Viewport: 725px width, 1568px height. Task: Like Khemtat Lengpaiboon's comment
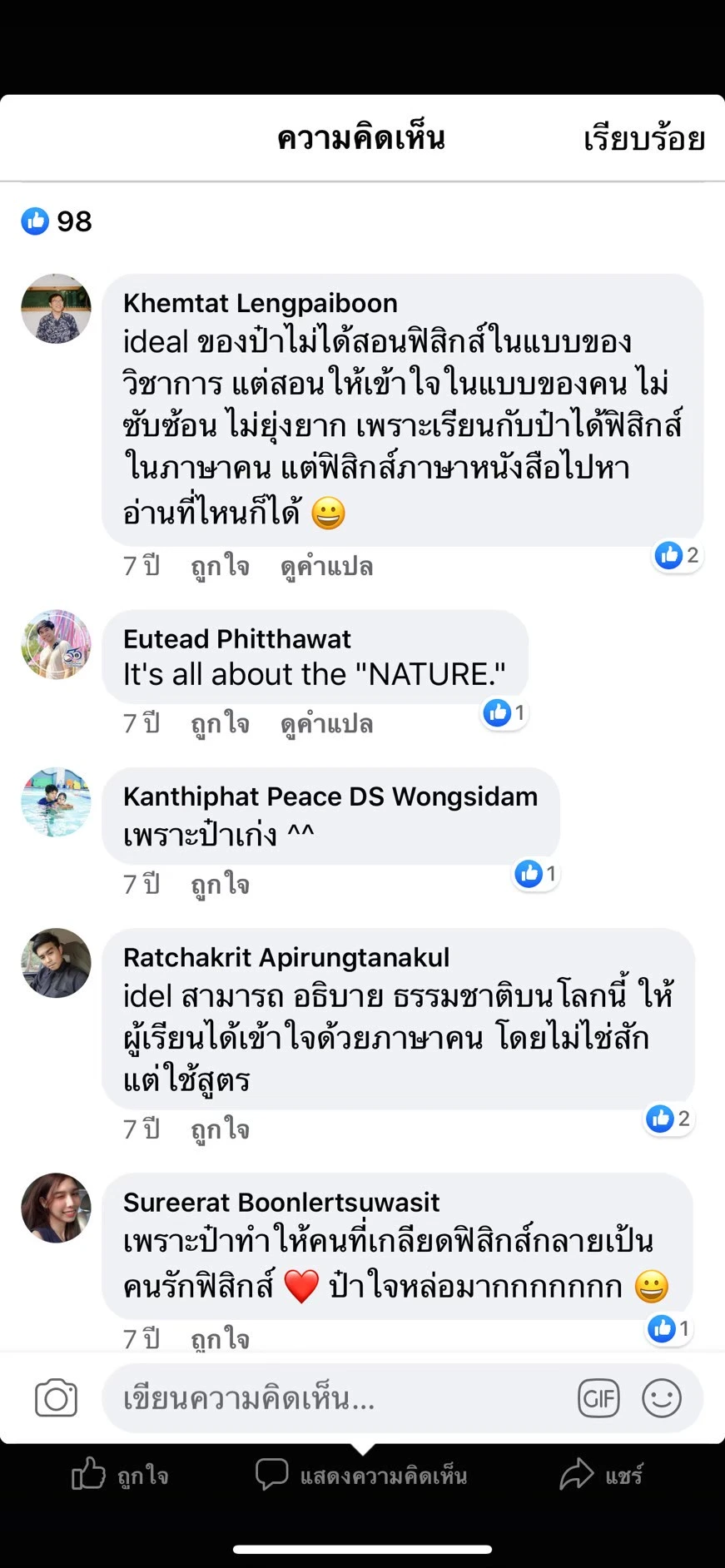(220, 567)
